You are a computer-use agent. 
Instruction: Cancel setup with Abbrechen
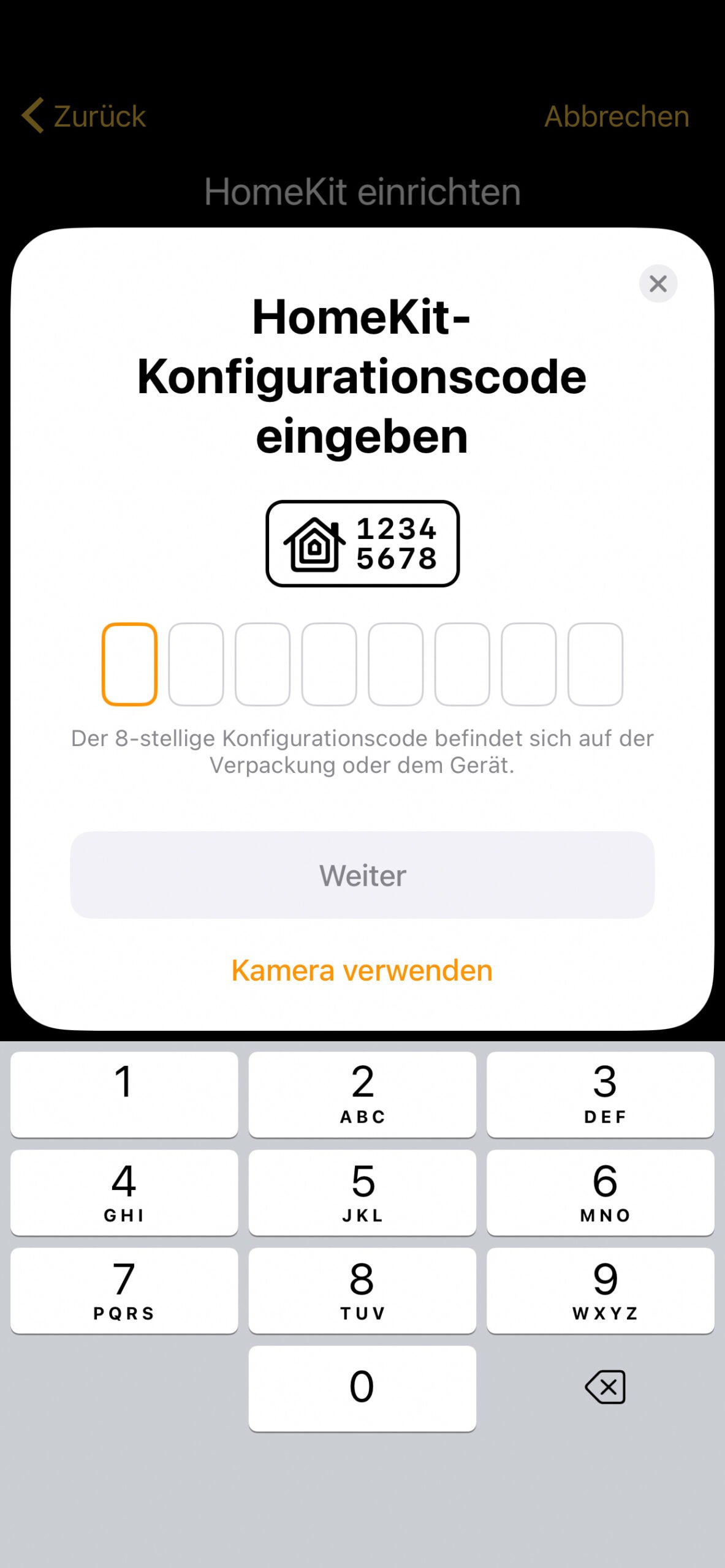click(617, 116)
